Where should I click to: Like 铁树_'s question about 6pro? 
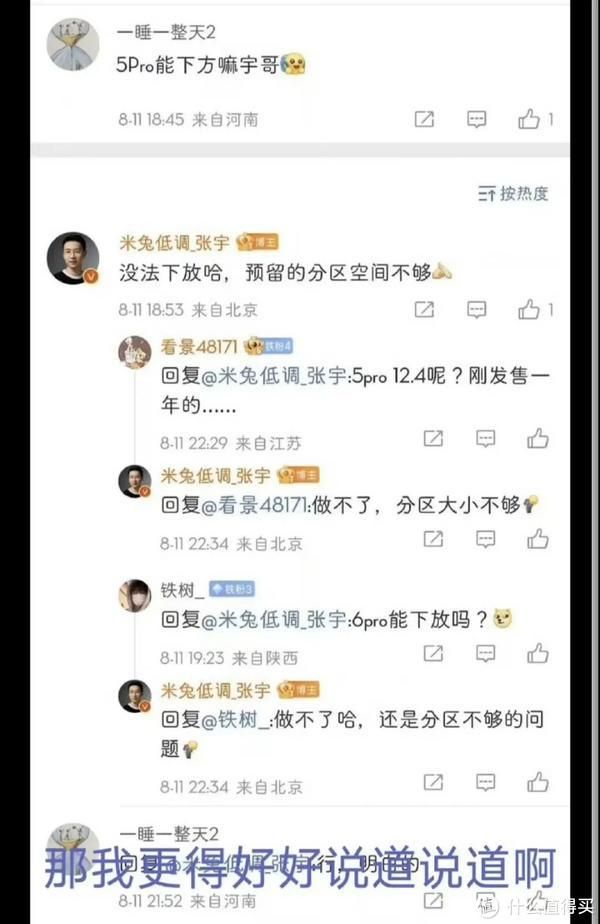pos(538,654)
